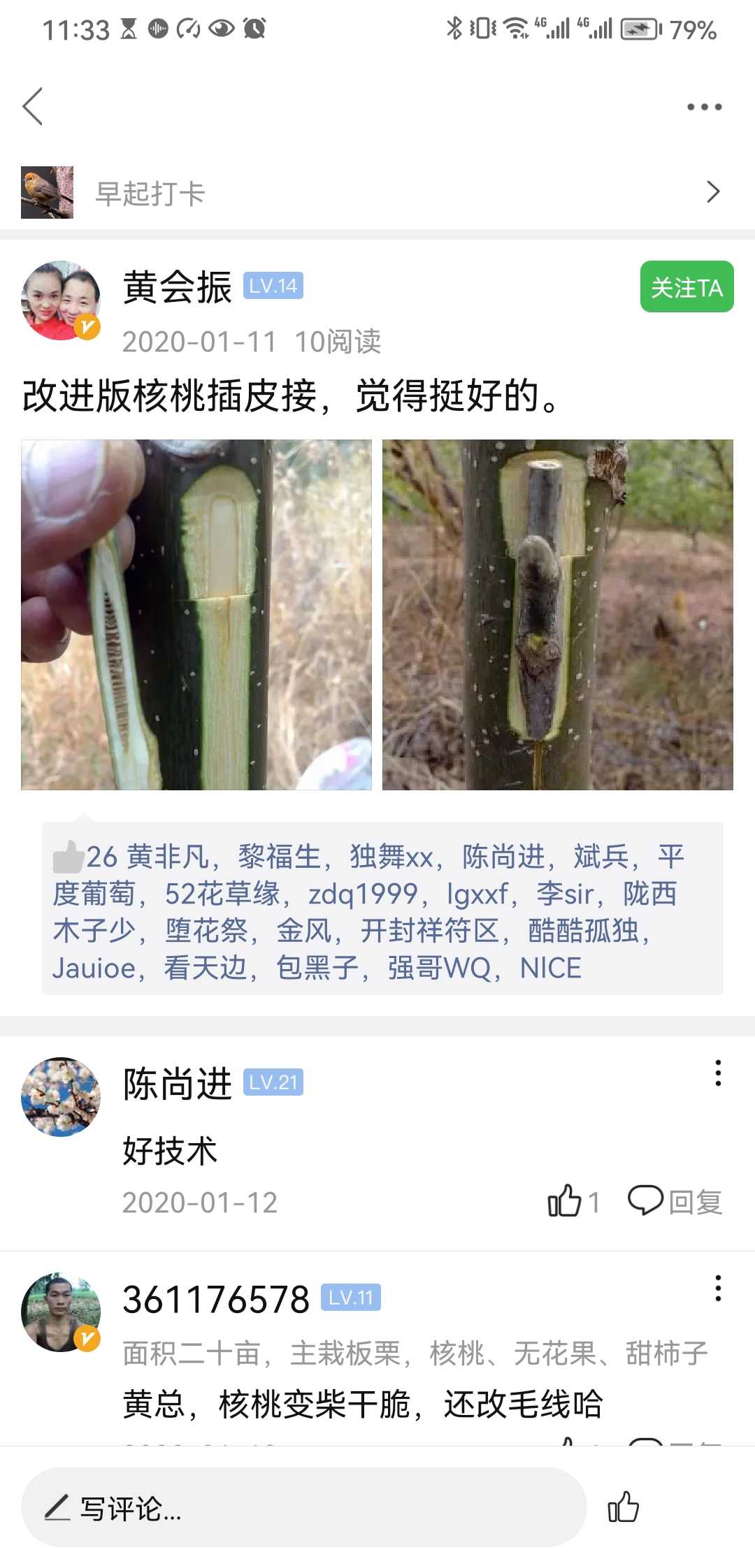The width and height of the screenshot is (755, 1568).
Task: Open the 早起打卡 topic row
Action: click(x=377, y=192)
